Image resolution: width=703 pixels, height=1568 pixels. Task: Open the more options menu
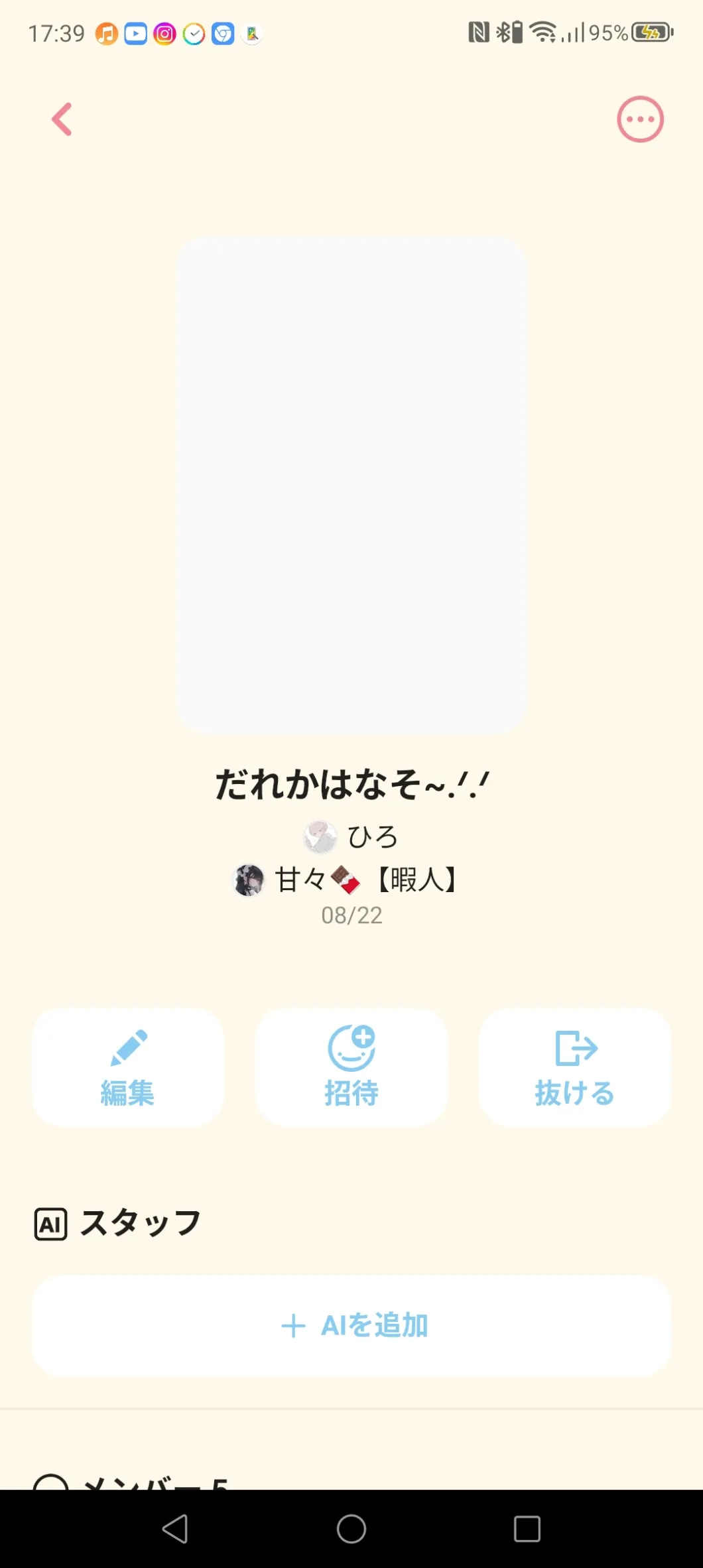pos(640,119)
